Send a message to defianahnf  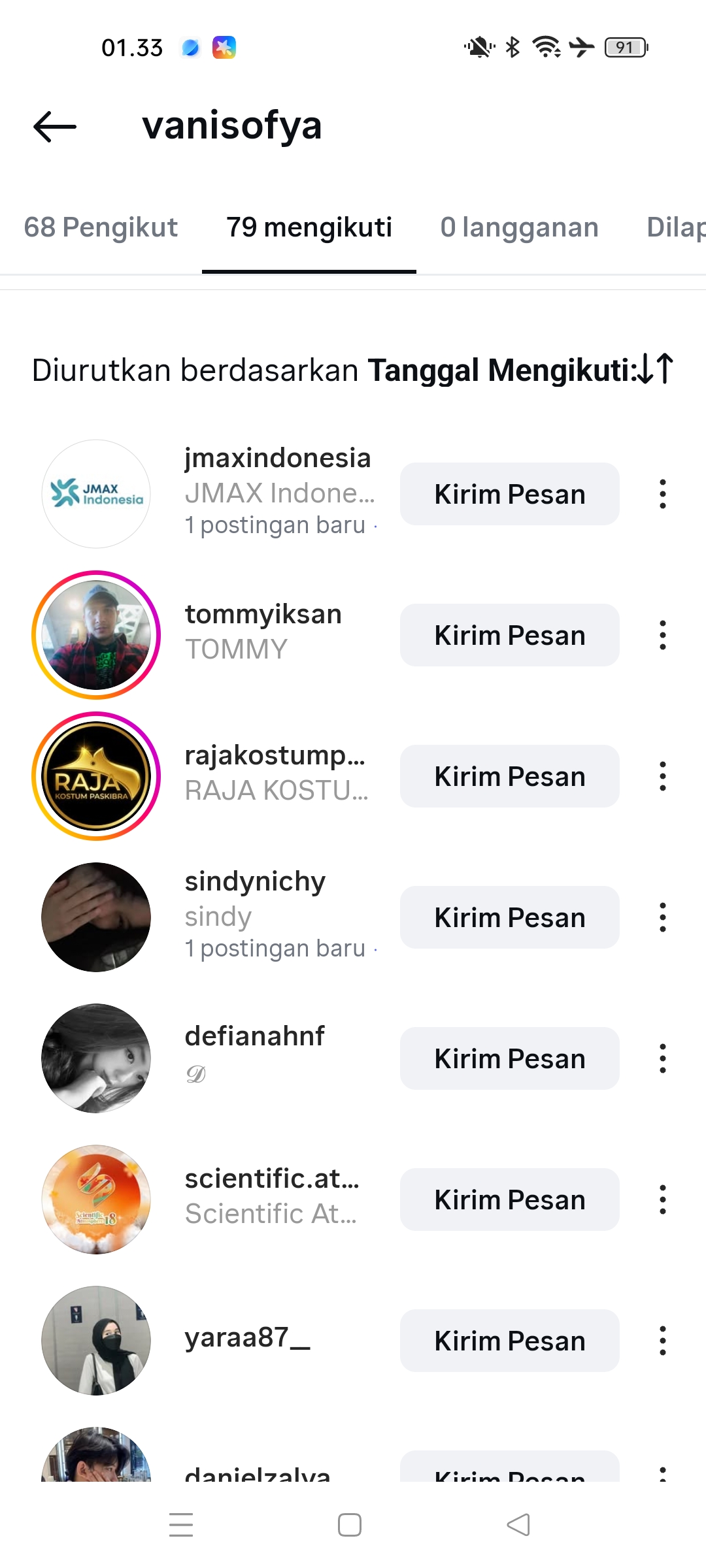click(509, 1058)
